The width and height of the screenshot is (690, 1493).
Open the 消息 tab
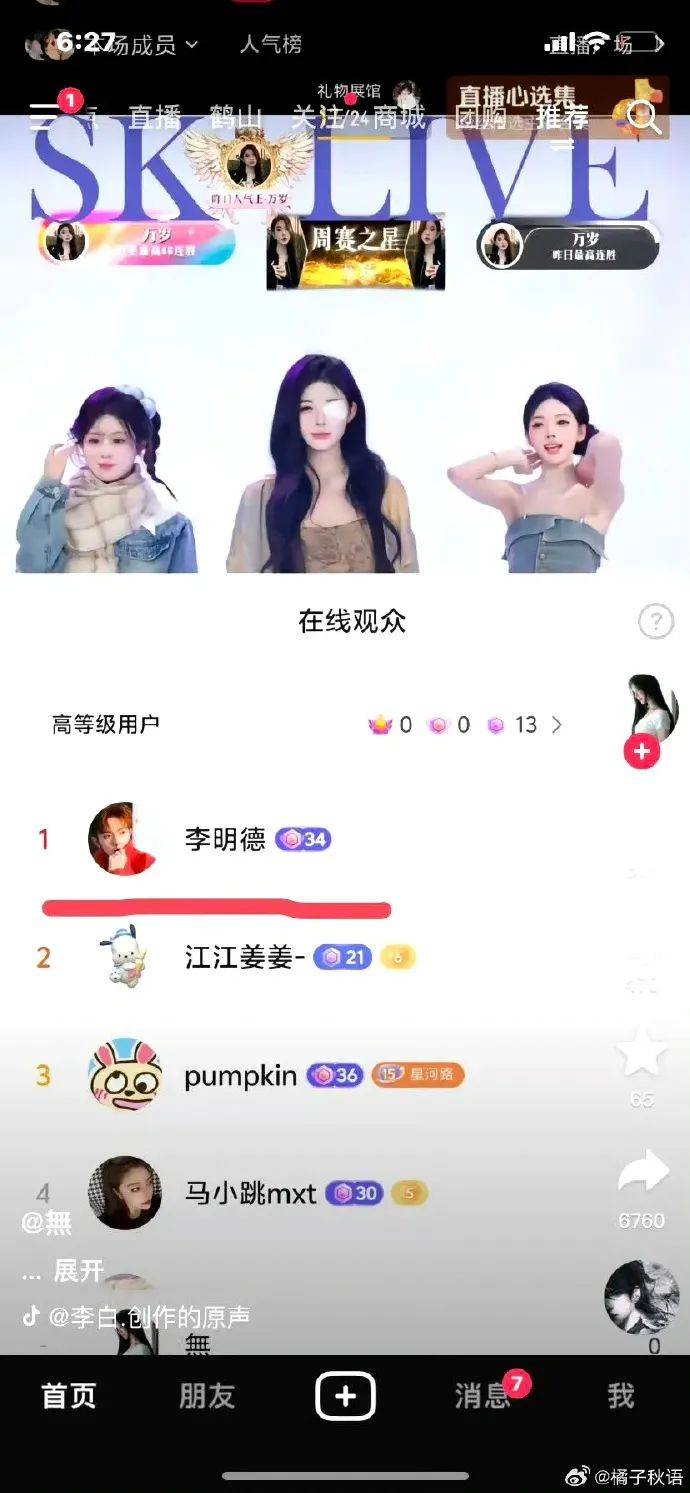pos(483,1396)
